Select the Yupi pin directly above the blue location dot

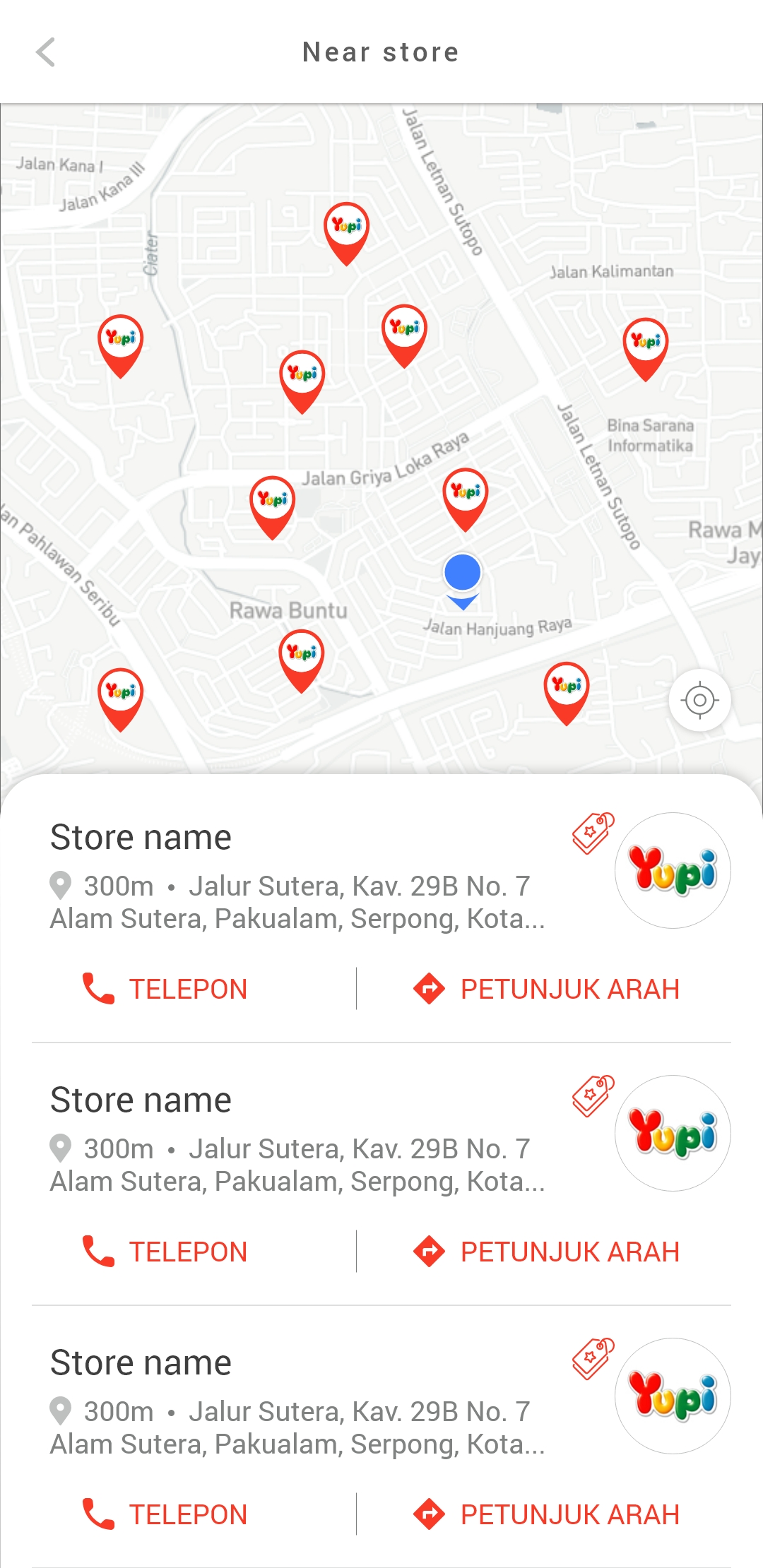[x=466, y=499]
